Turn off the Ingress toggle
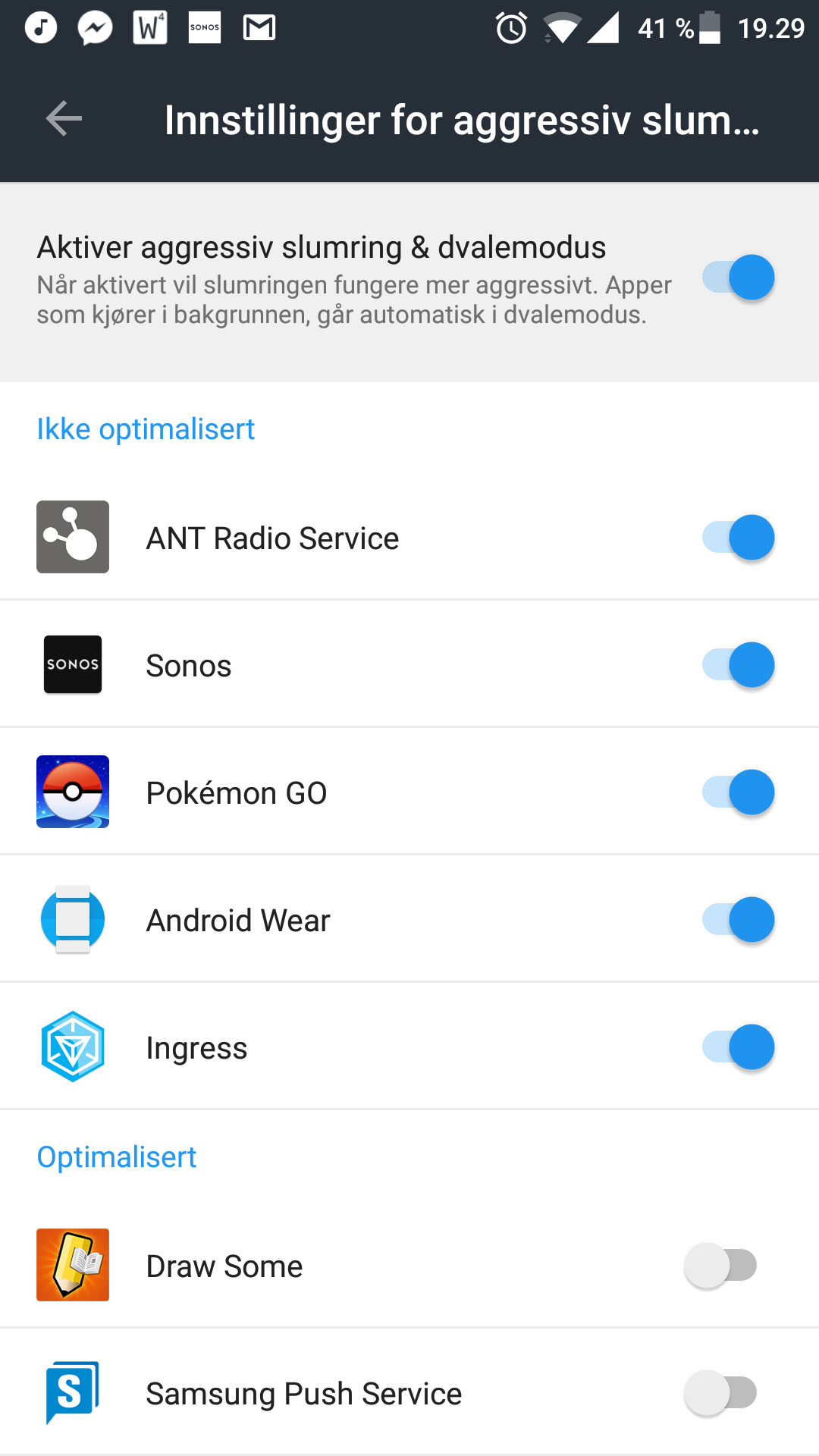The image size is (819, 1456). [x=738, y=1047]
